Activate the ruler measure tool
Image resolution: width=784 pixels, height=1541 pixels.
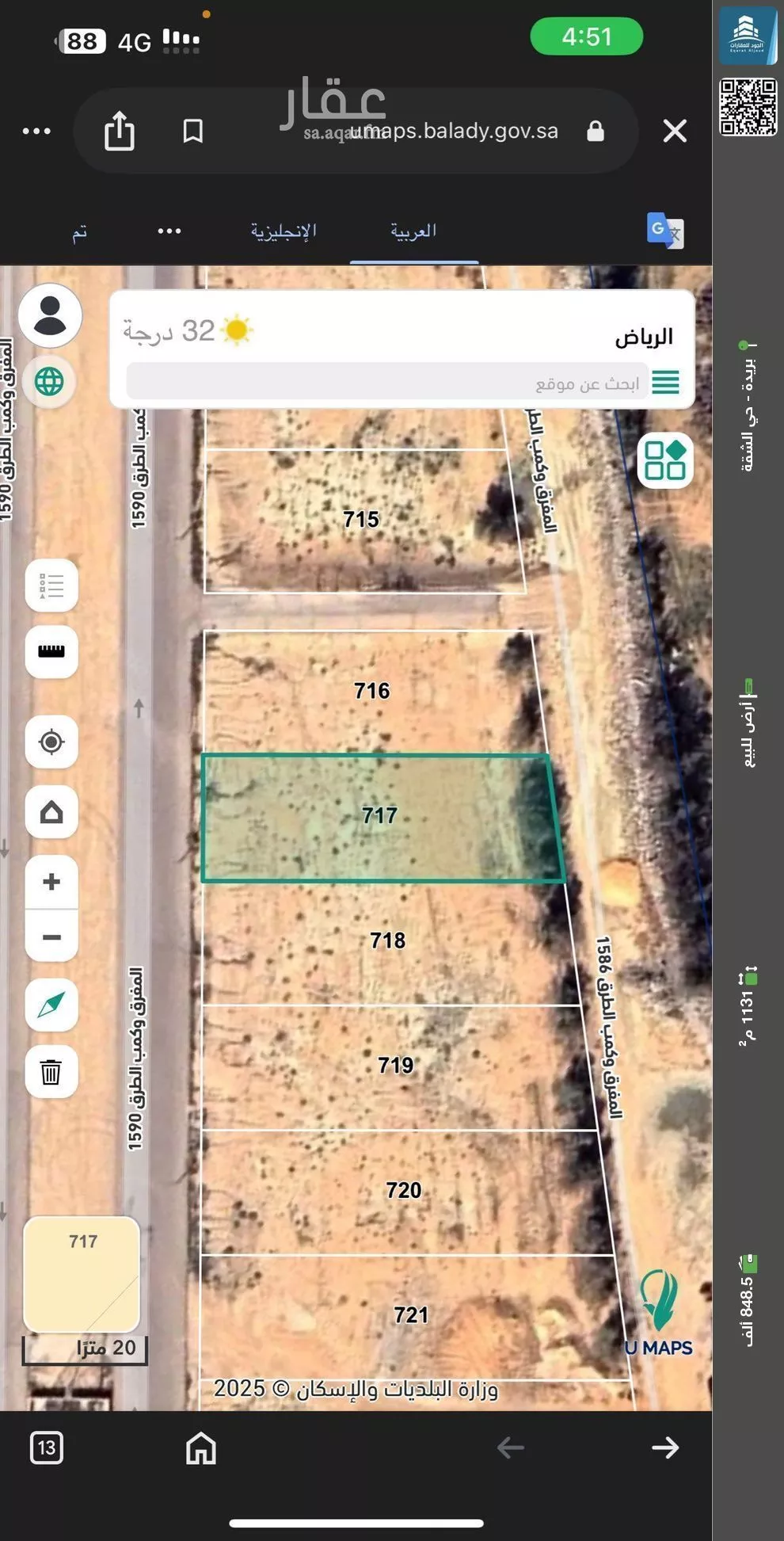pyautogui.click(x=51, y=651)
